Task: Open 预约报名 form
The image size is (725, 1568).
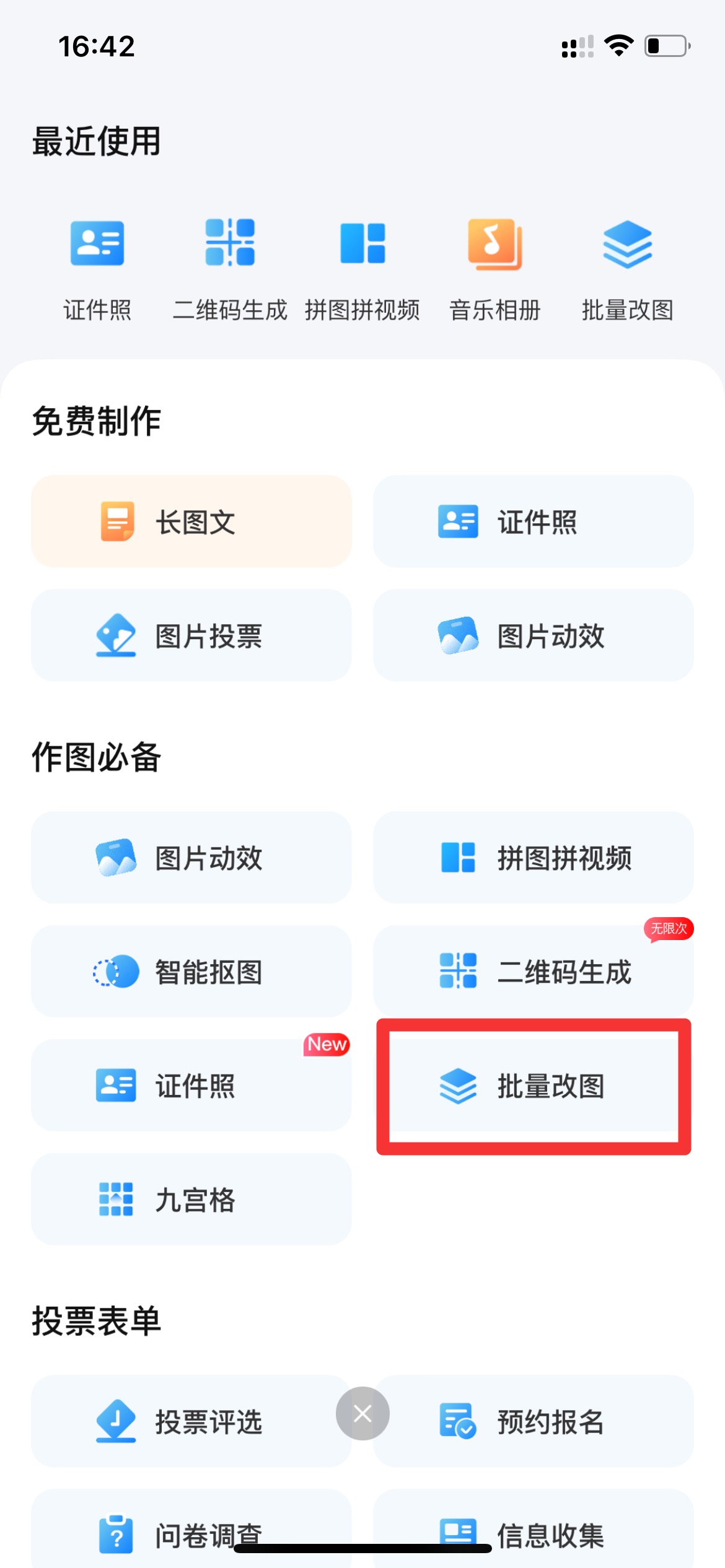Action: click(x=539, y=1422)
